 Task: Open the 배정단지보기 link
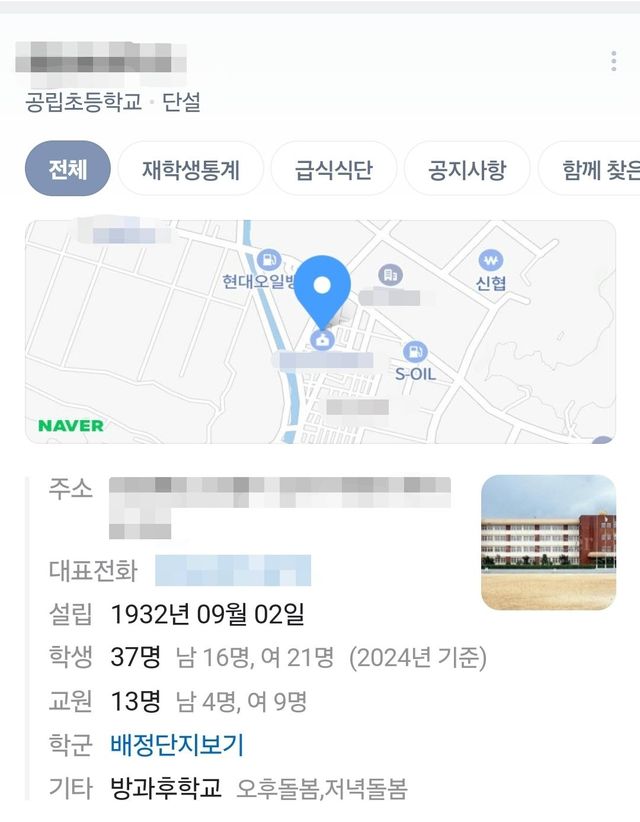[x=177, y=745]
